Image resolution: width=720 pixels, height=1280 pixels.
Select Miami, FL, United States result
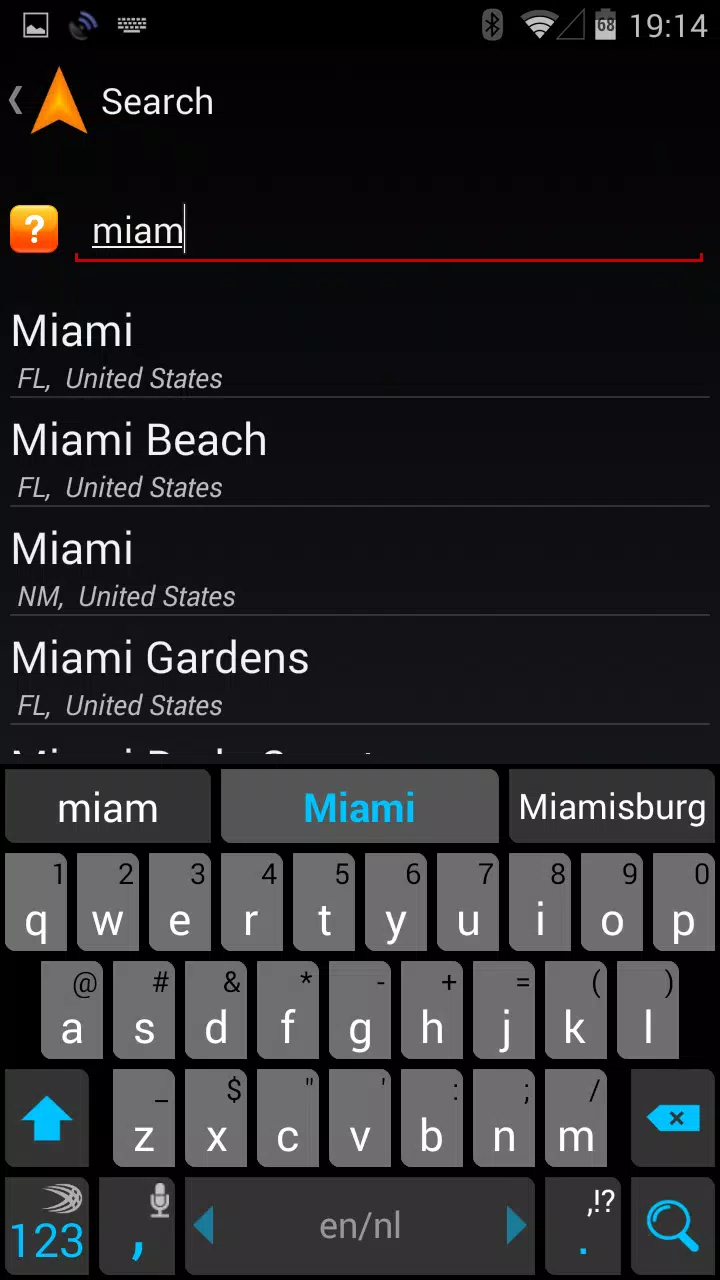(360, 350)
